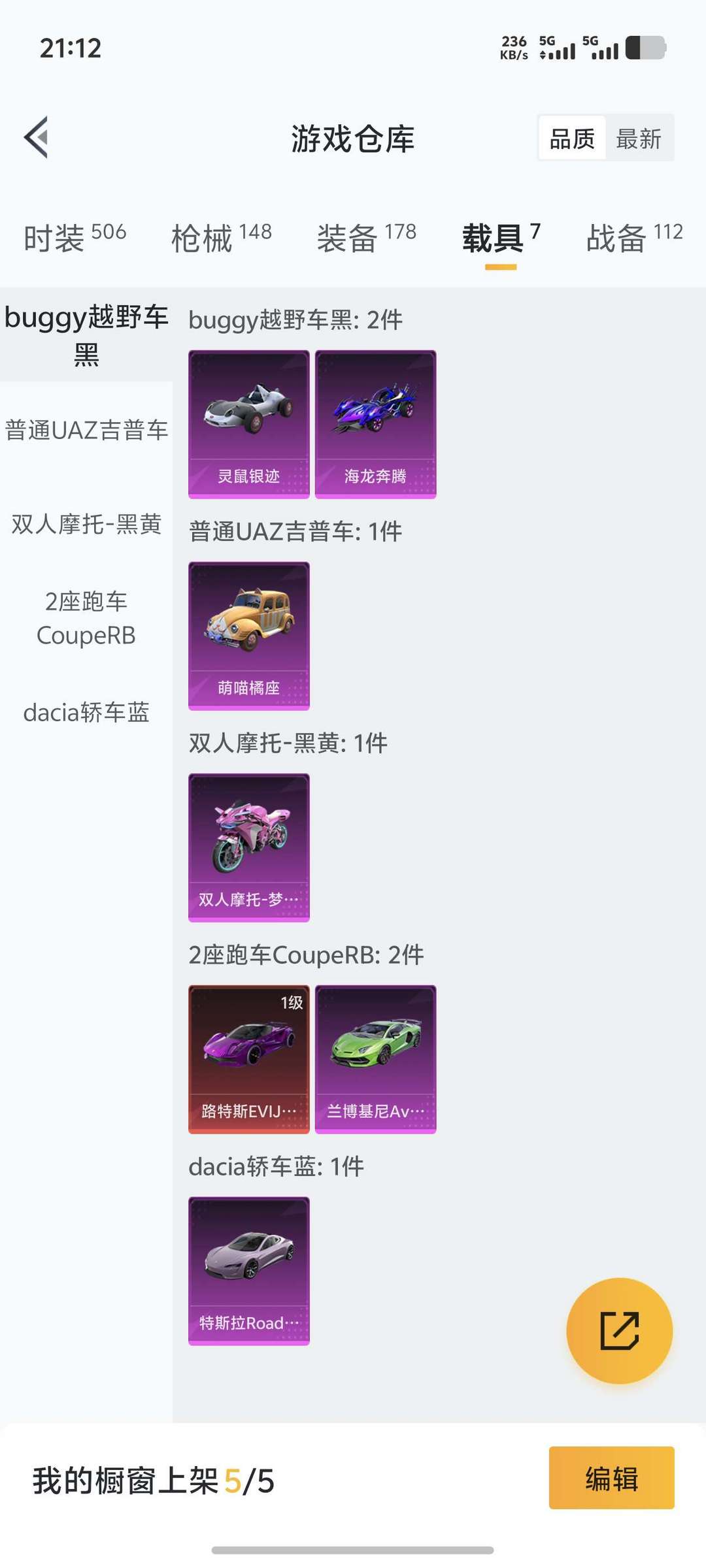
Task: Open the 双人摩托-梦… motorcycle card
Action: (x=248, y=847)
